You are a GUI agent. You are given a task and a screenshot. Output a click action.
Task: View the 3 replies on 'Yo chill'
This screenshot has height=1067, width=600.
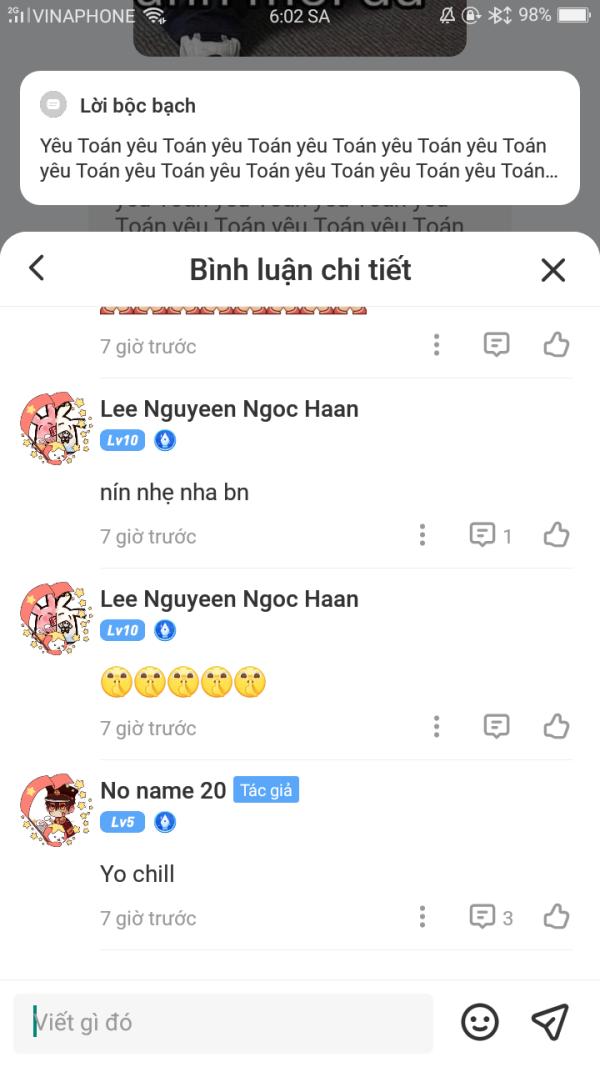coord(490,917)
